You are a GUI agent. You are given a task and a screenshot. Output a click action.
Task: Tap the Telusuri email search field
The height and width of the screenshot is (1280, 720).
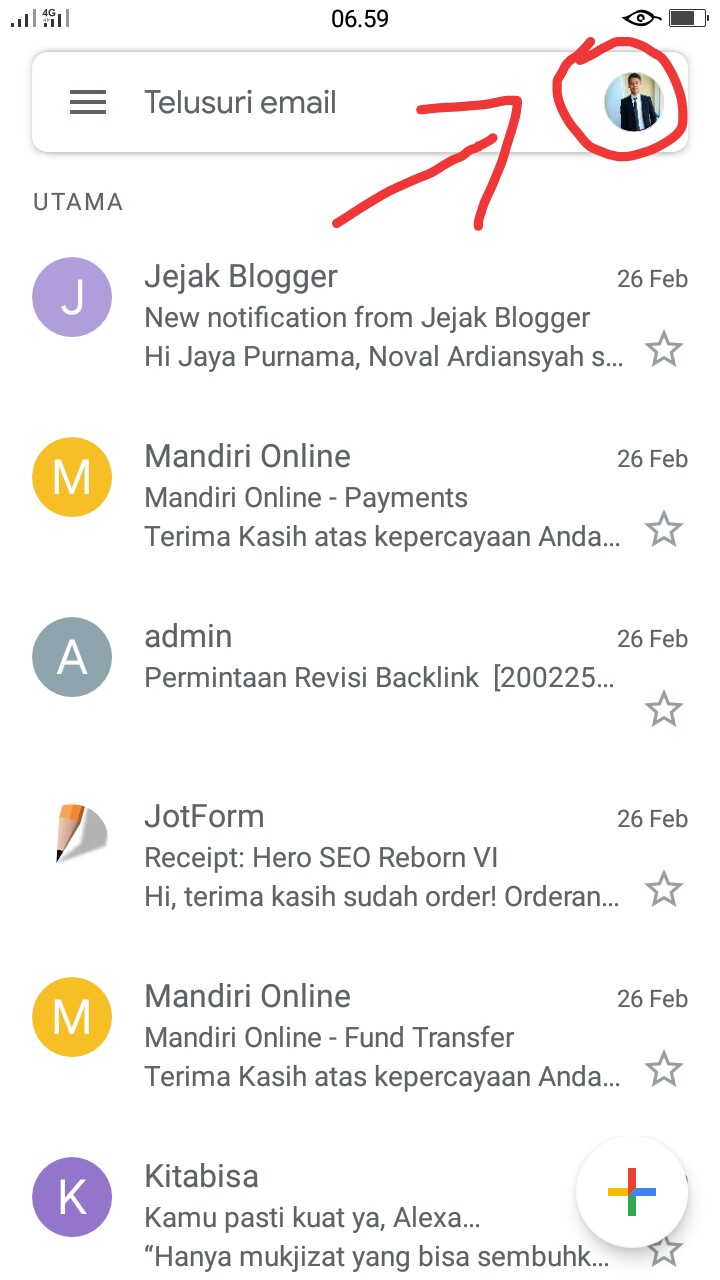tap(300, 102)
